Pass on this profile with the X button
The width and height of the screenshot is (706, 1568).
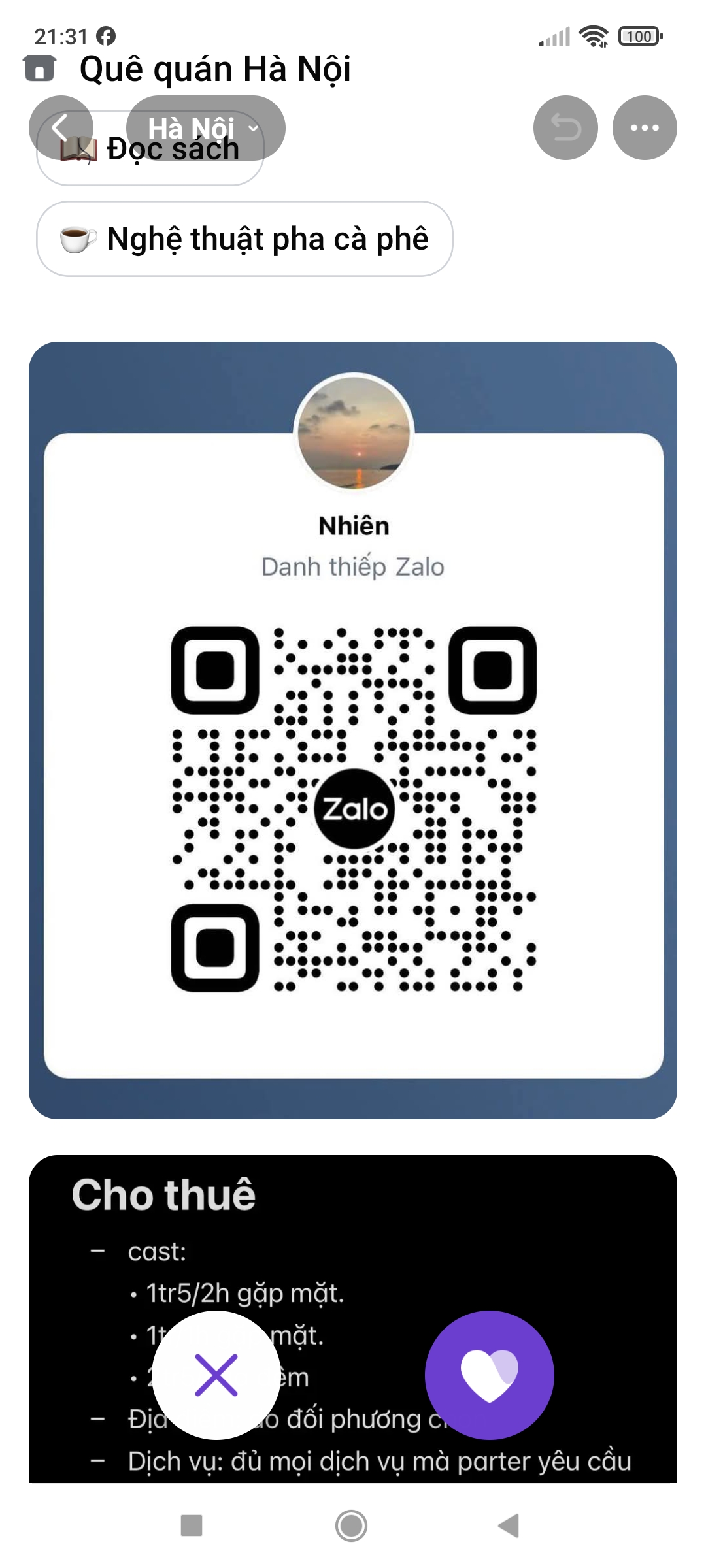[x=216, y=1375]
